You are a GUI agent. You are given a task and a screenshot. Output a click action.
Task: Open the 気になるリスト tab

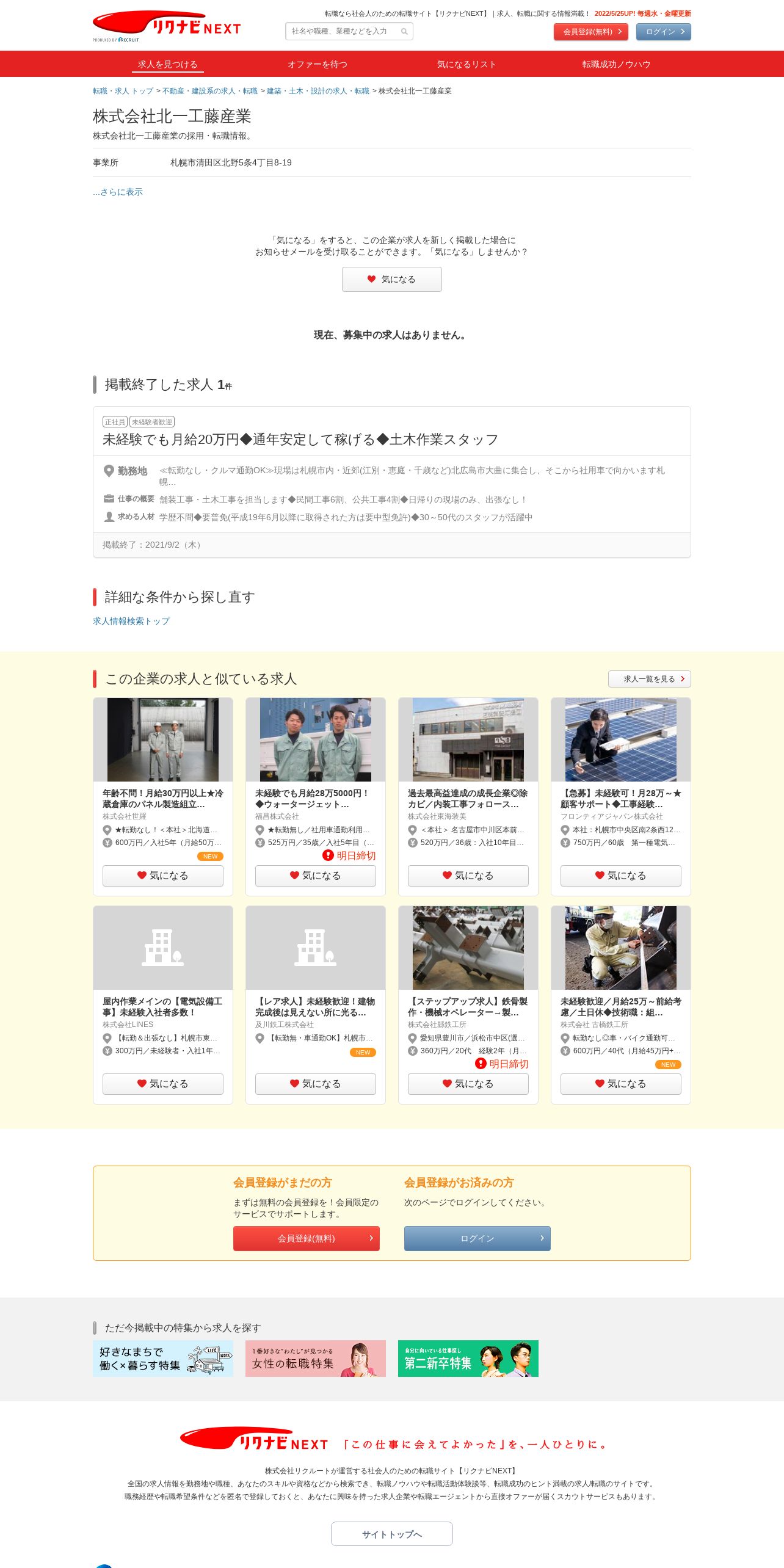click(466, 64)
